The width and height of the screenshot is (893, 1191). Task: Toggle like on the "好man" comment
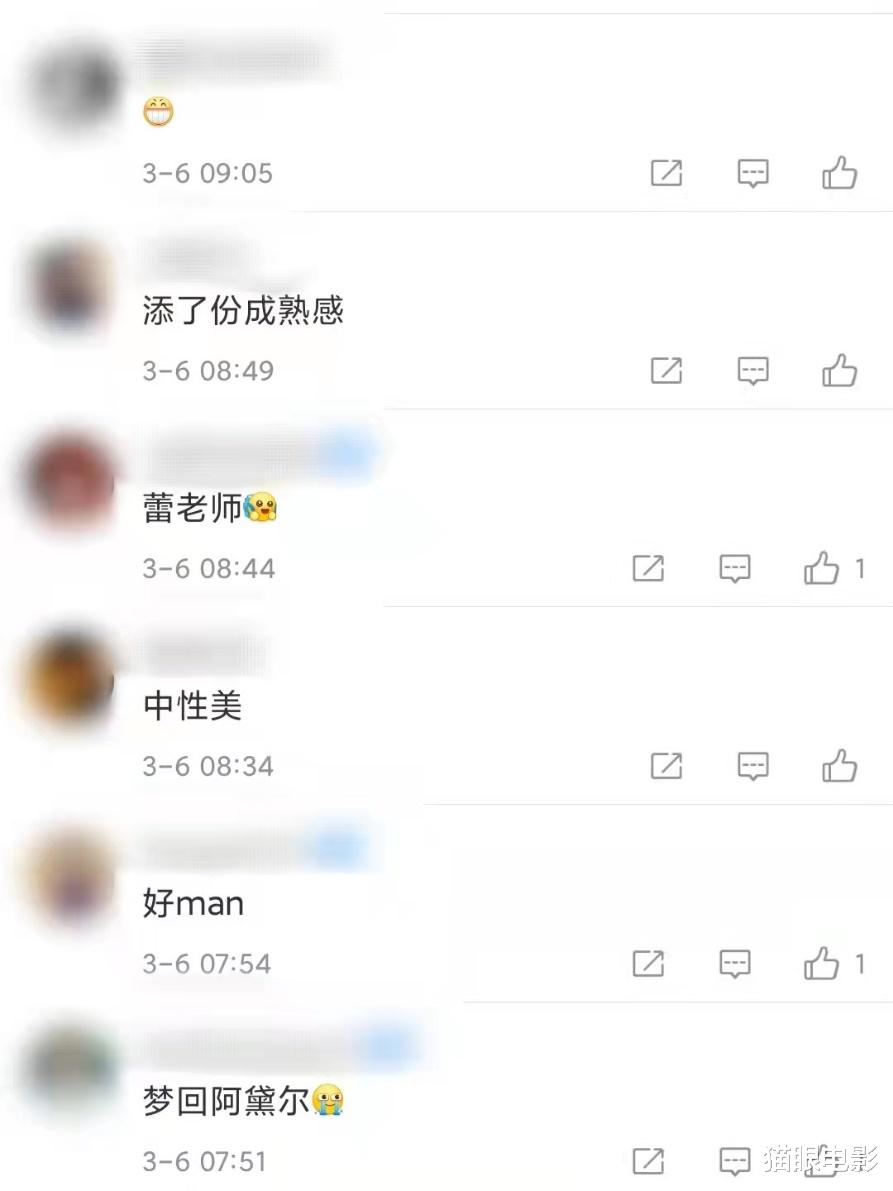coord(822,964)
